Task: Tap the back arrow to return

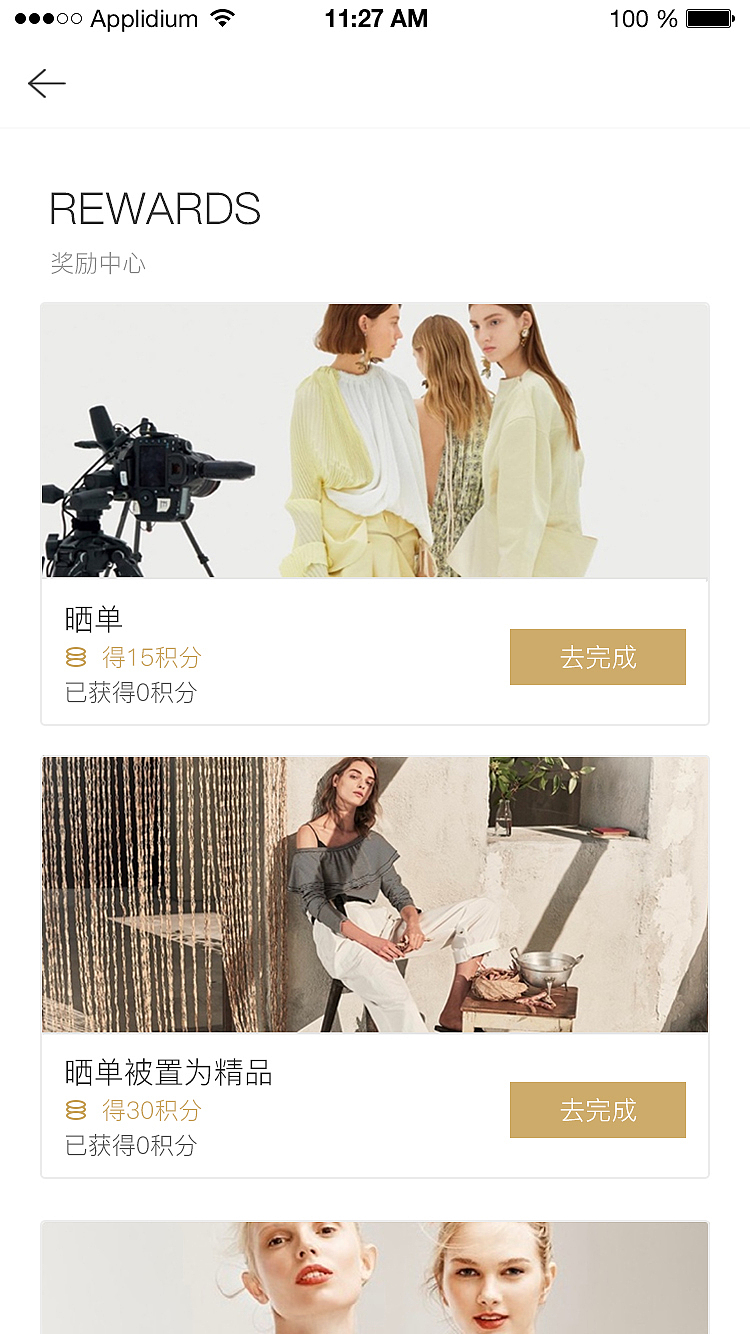Action: [46, 83]
